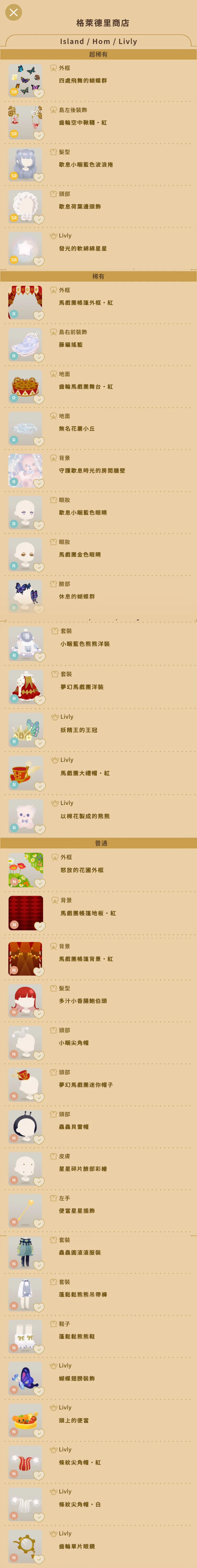Viewport: 197px width, 1568px height.
Task: Open the 怒放的花圃外框 item
Action: point(82,870)
